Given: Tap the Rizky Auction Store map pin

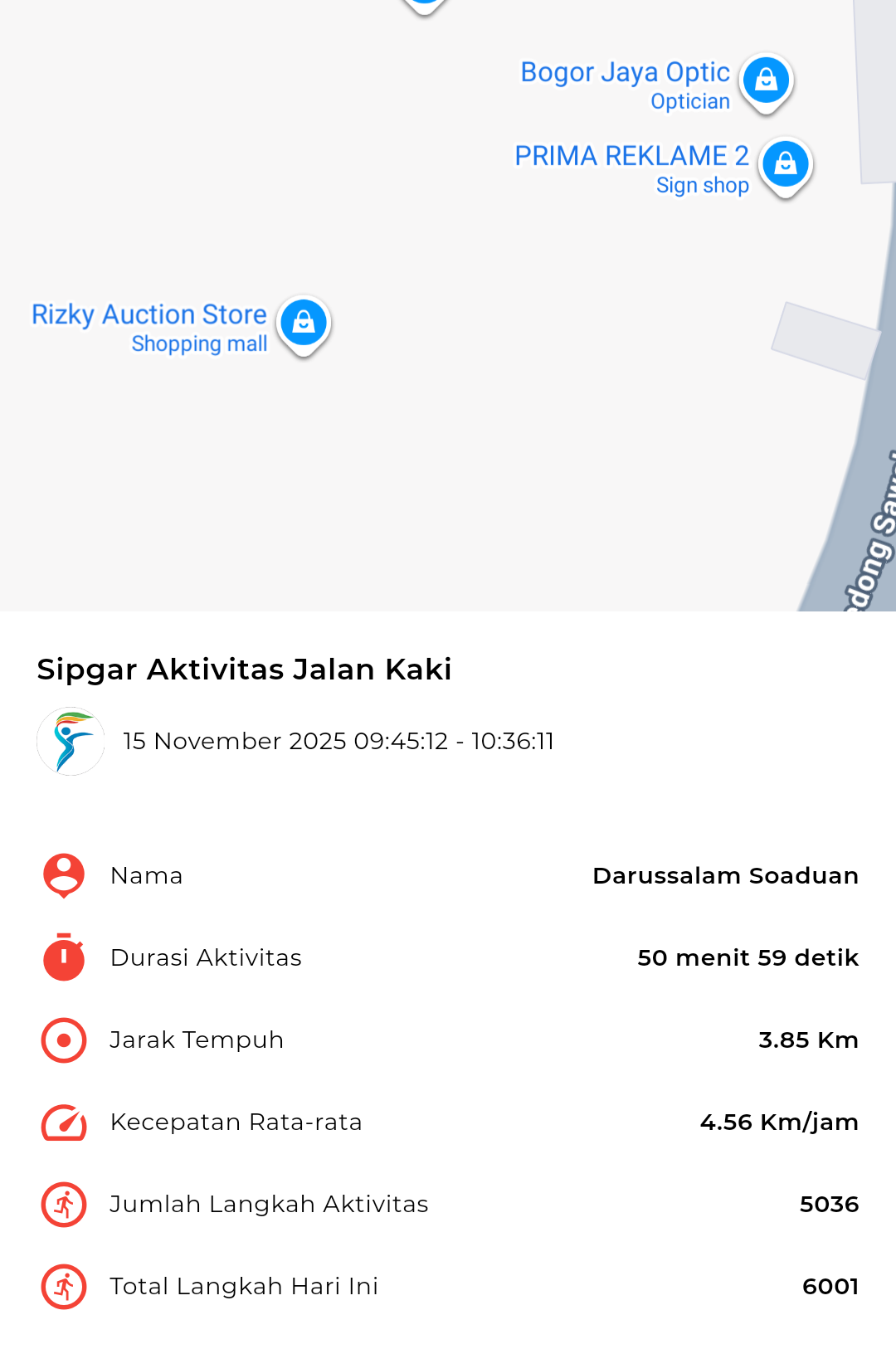Looking at the screenshot, I should (x=304, y=323).
